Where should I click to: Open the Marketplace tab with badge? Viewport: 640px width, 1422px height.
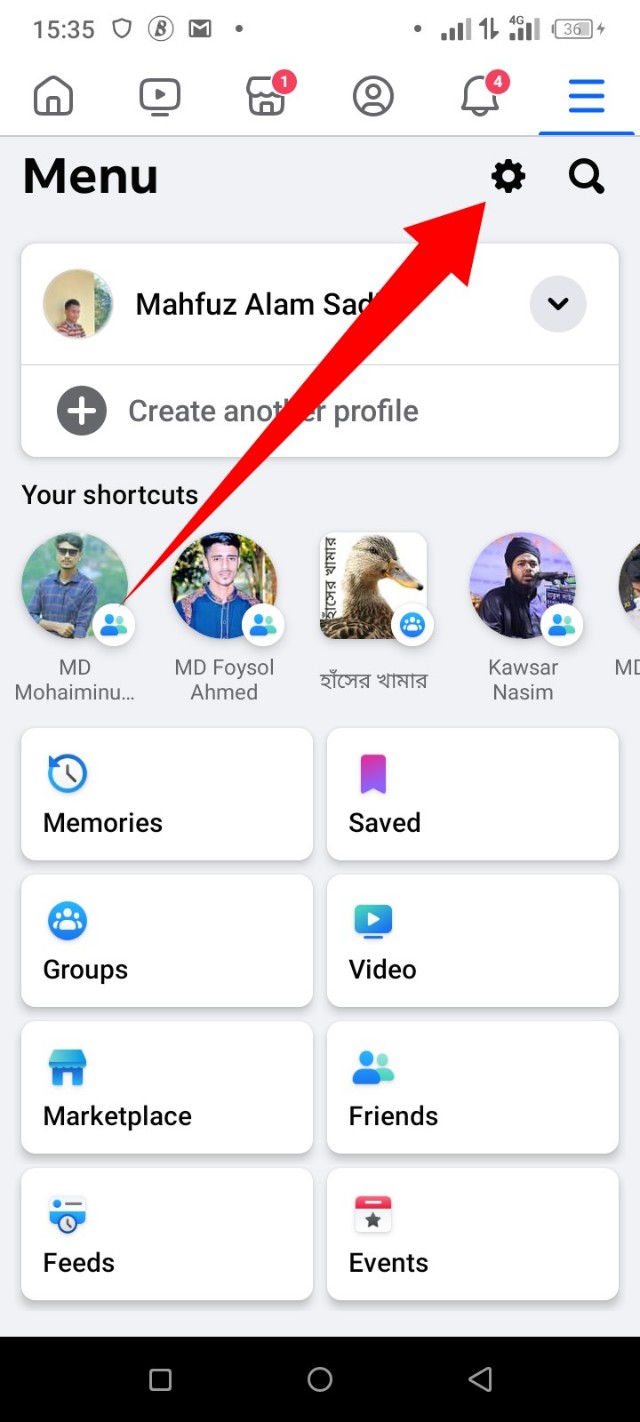tap(266, 97)
